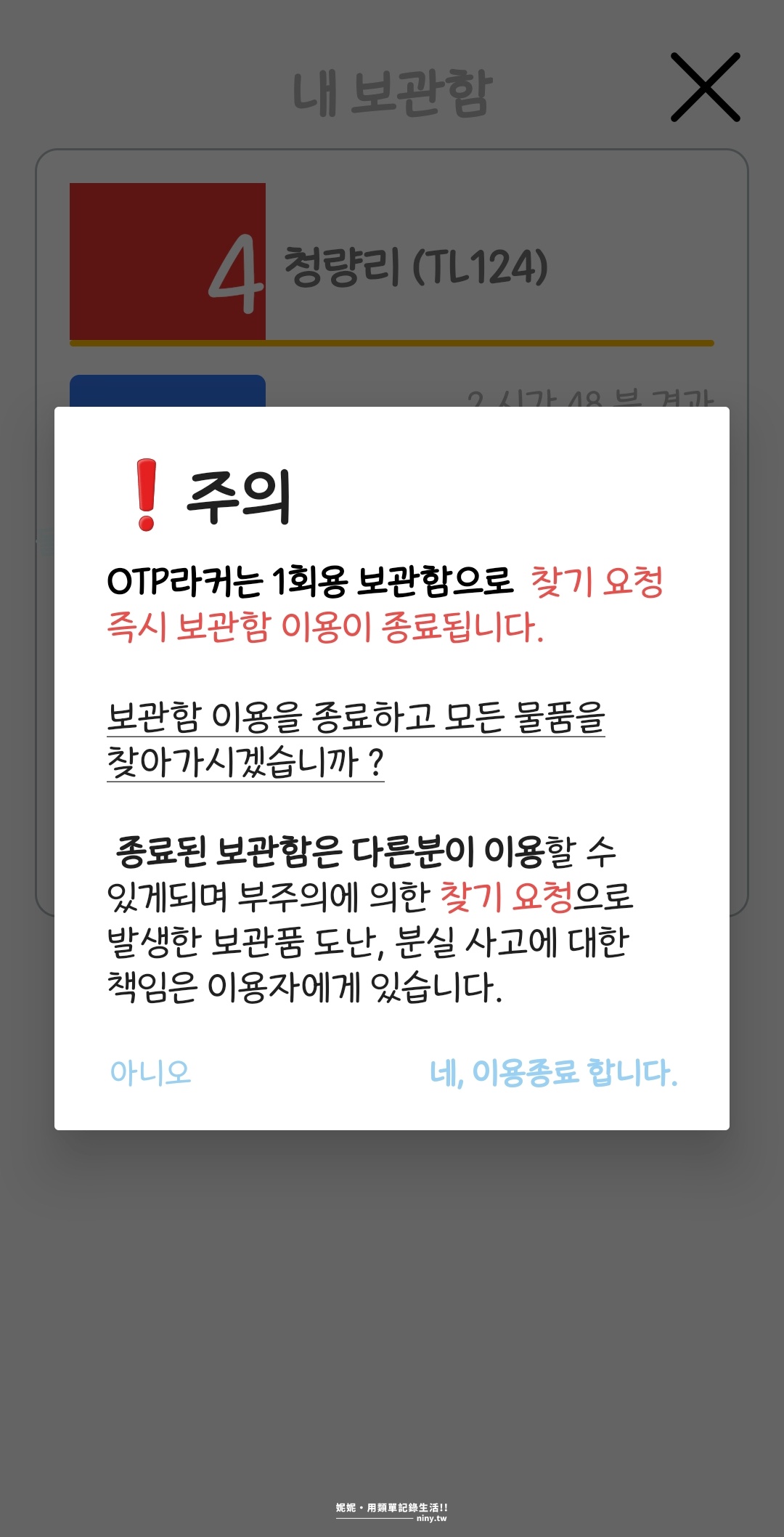The image size is (784, 1537).
Task: Decline by tapping 아니오
Action: (x=150, y=1072)
